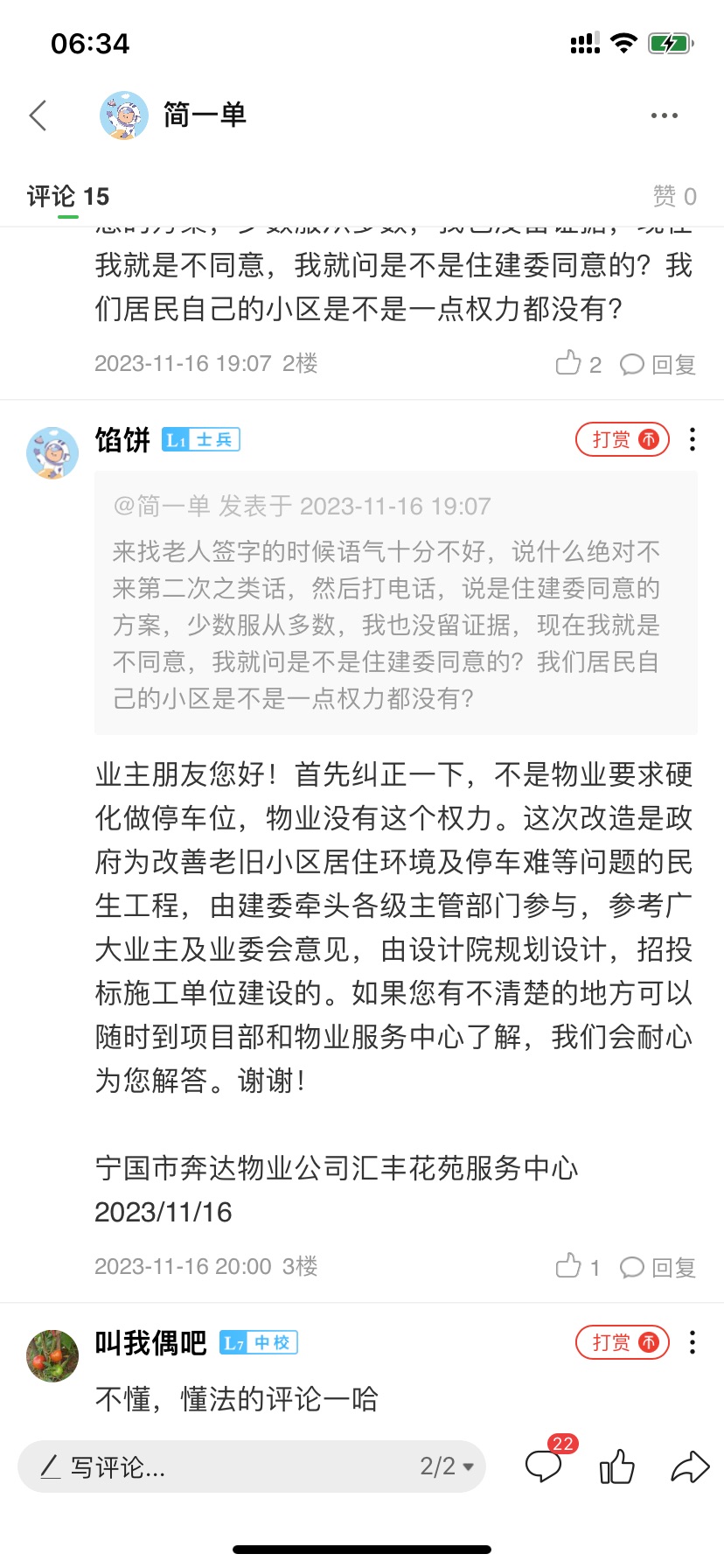Screen dimensions: 724x1568
Task: Switch to the 评论 15 tab
Action: 68,196
